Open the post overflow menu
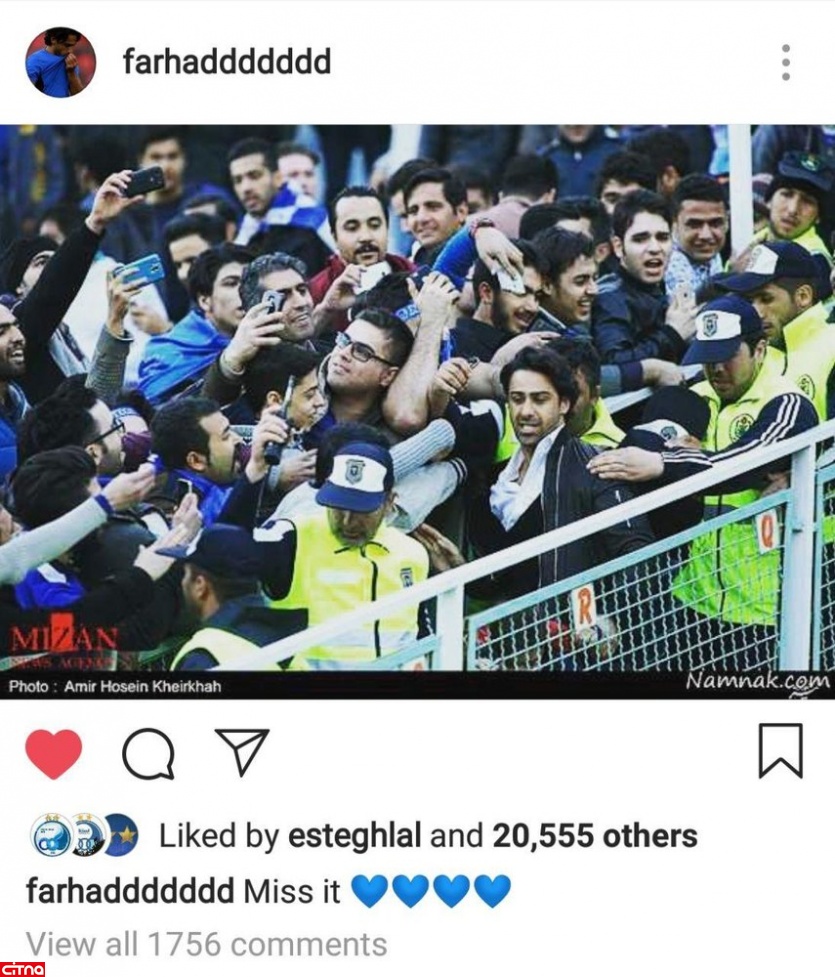This screenshot has width=835, height=977. 786,62
